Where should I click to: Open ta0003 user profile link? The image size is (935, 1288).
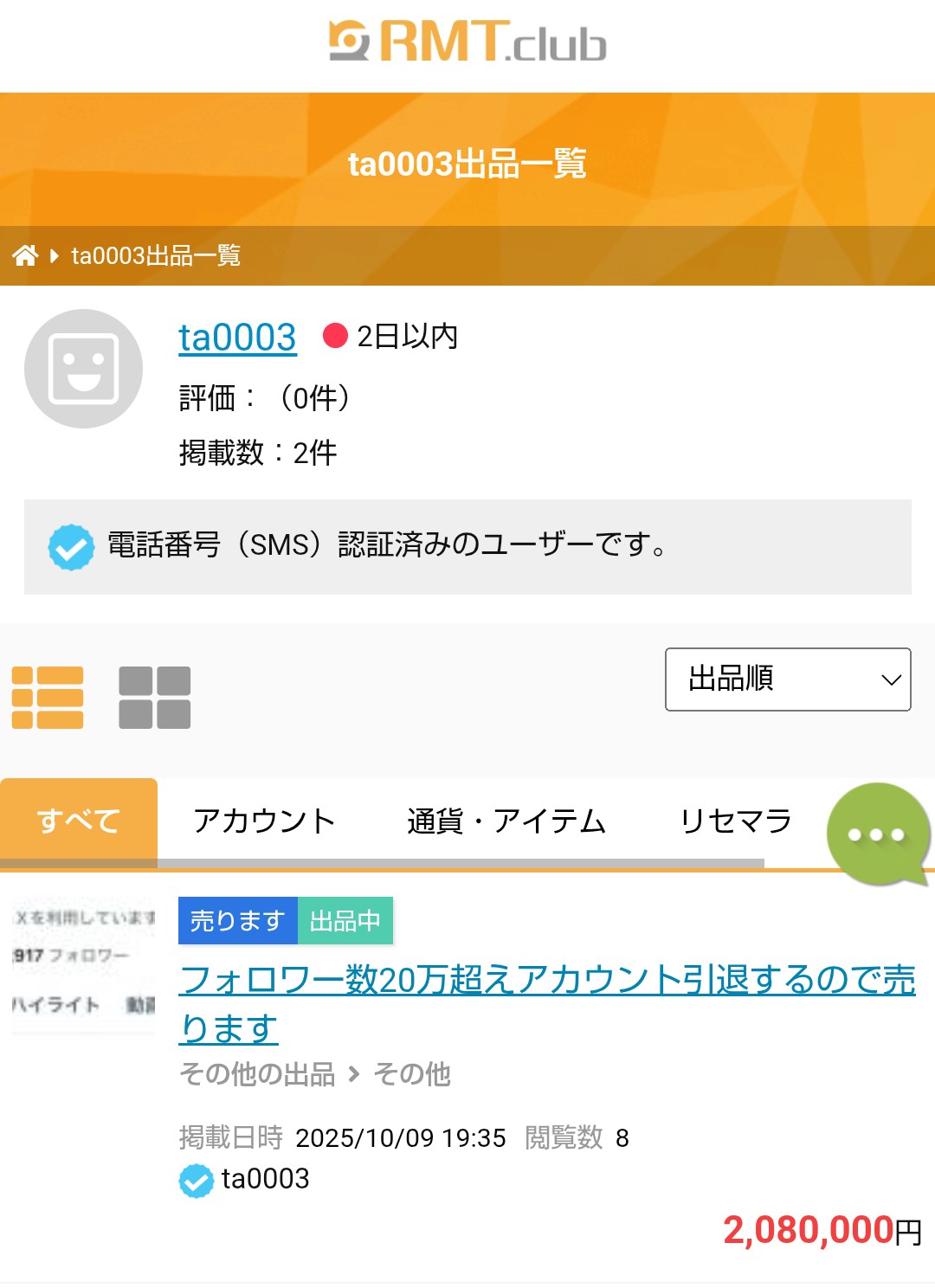pos(237,337)
